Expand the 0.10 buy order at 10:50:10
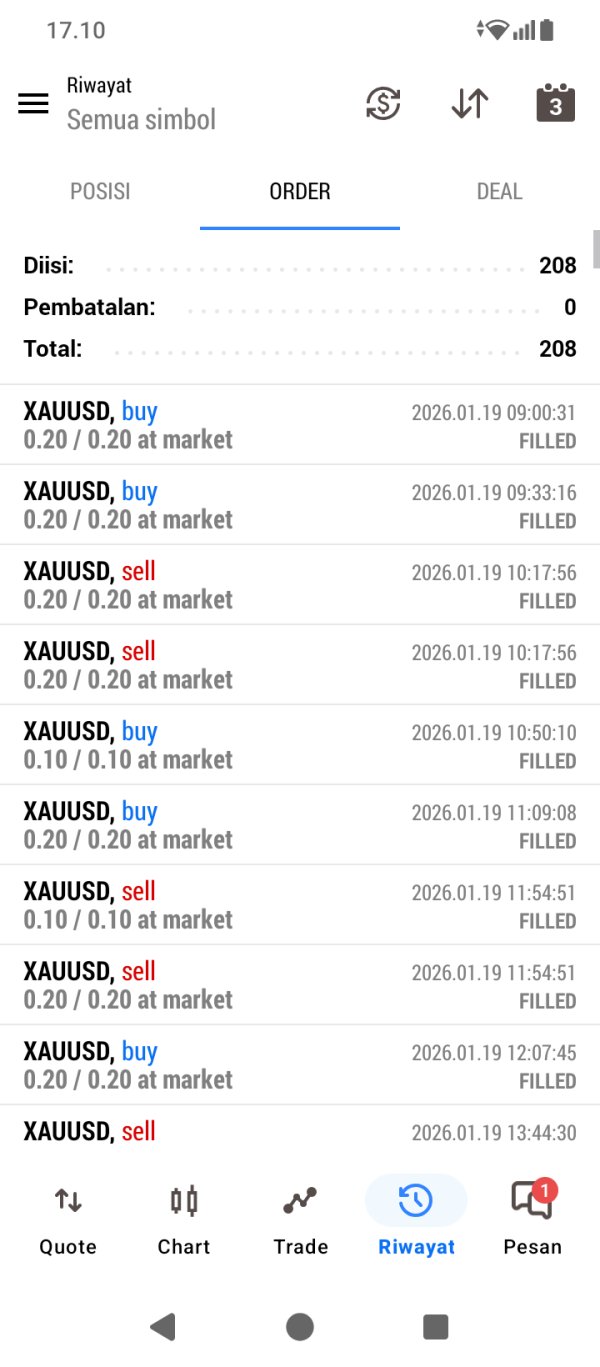 point(300,745)
